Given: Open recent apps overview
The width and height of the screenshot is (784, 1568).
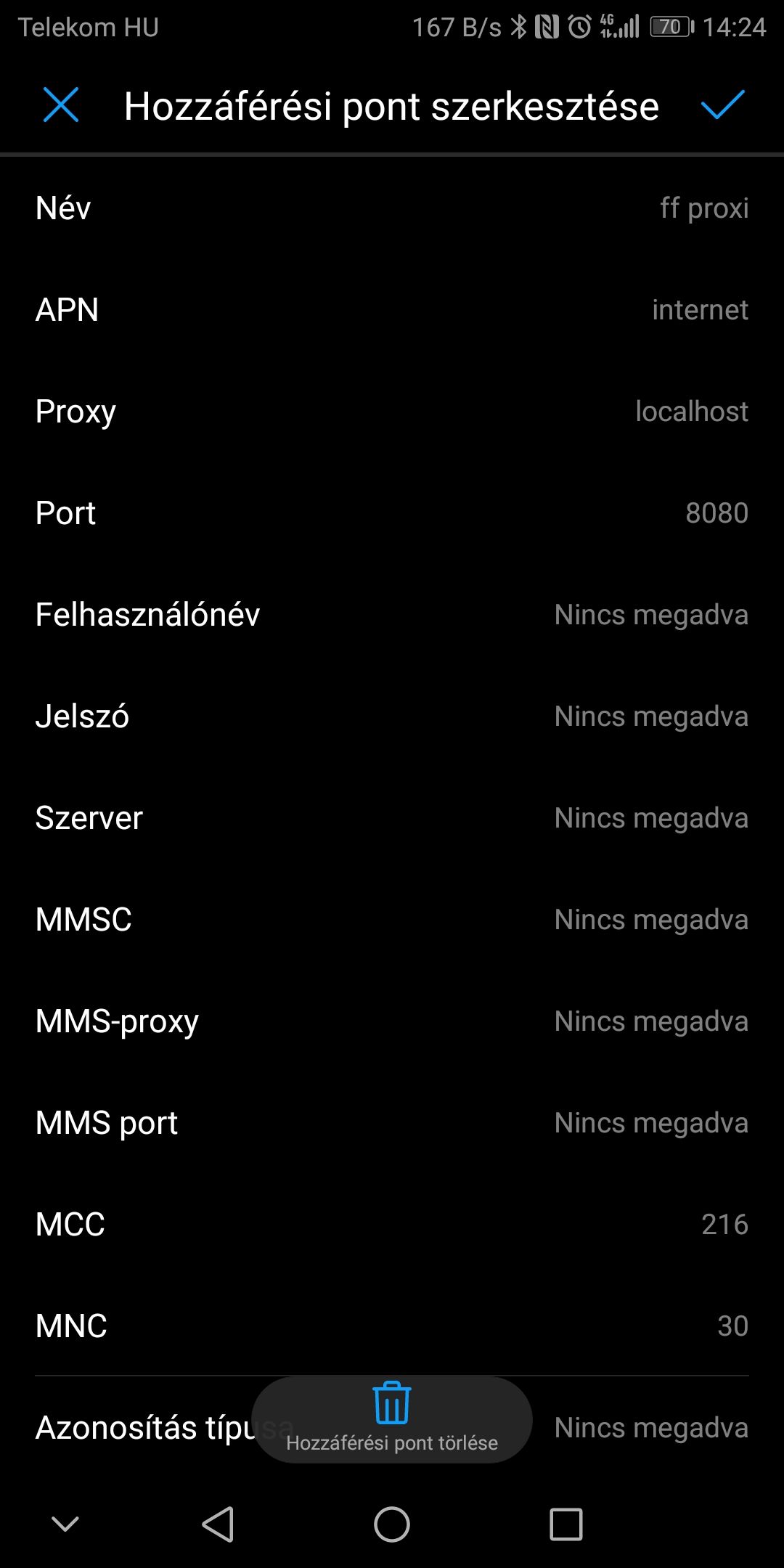Looking at the screenshot, I should click(x=566, y=1524).
